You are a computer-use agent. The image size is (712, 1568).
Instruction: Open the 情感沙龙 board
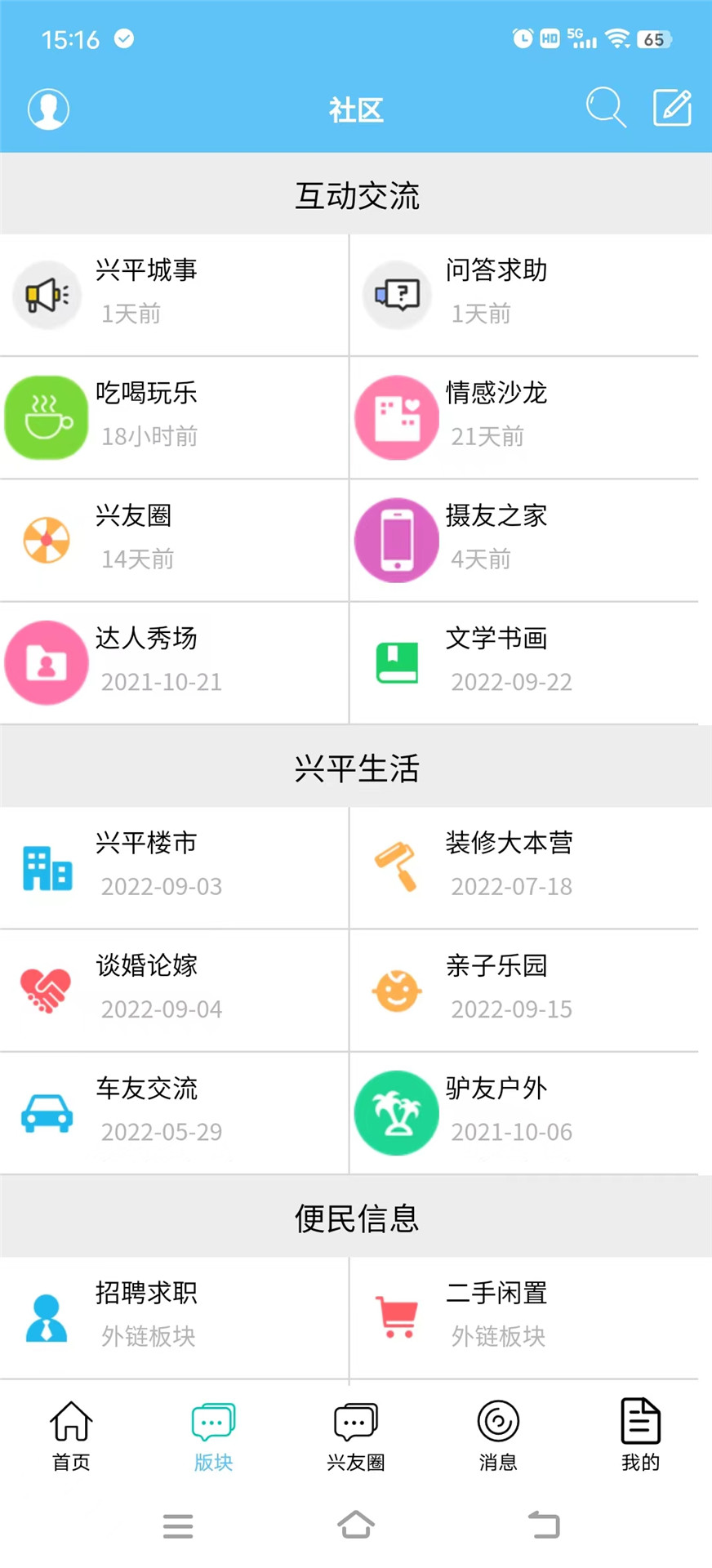[524, 416]
